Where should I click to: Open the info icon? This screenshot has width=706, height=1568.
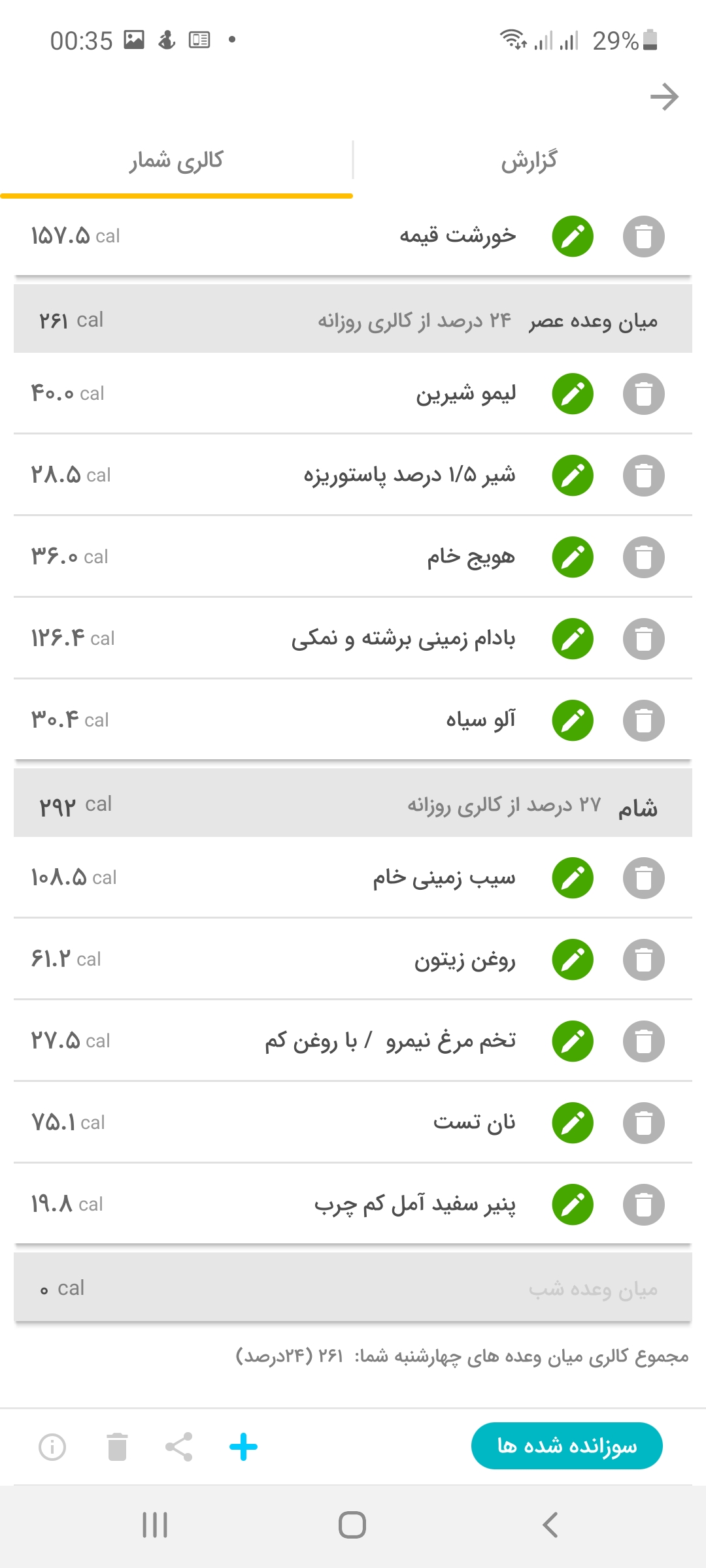pos(52,1446)
